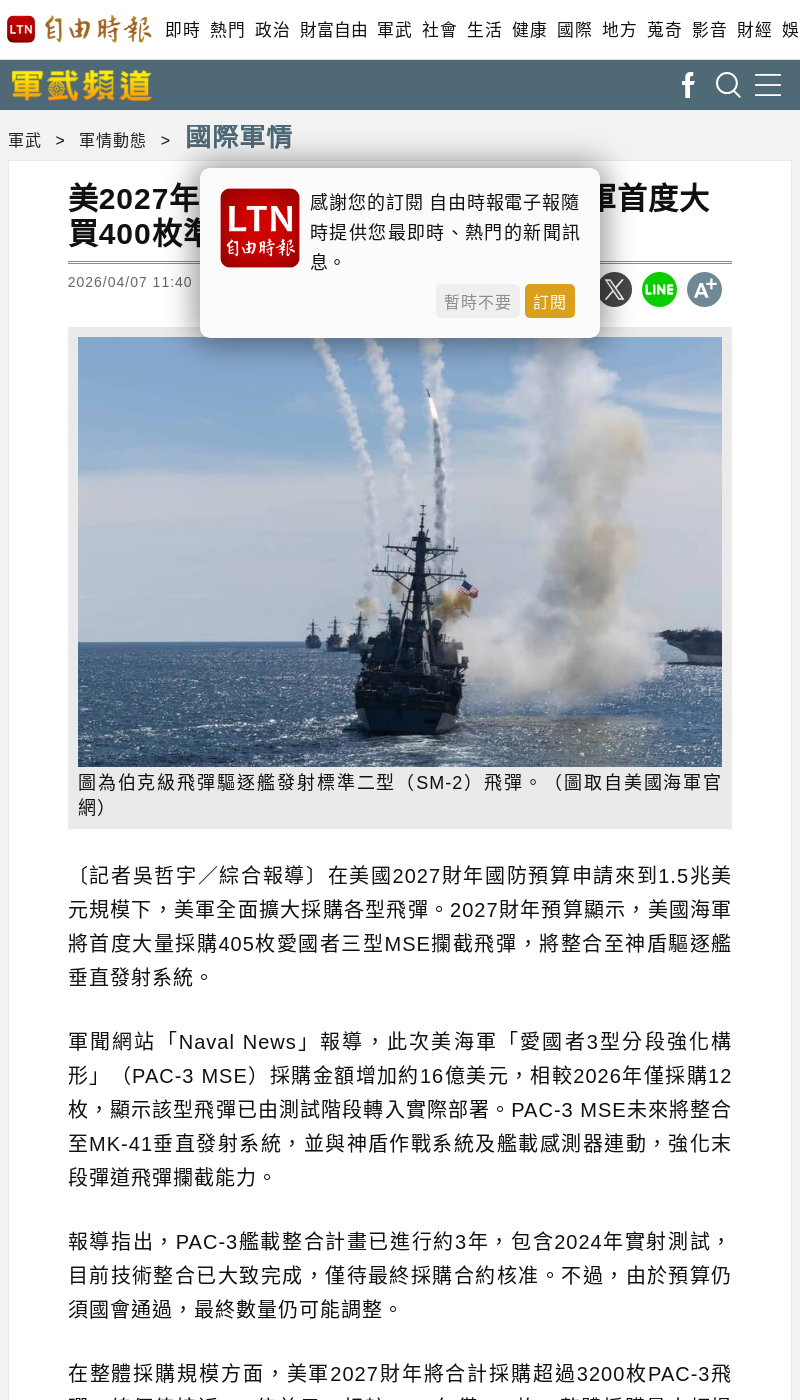Open the 軍武 breadcrumb link
Image resolution: width=800 pixels, height=1400 pixels.
click(25, 140)
